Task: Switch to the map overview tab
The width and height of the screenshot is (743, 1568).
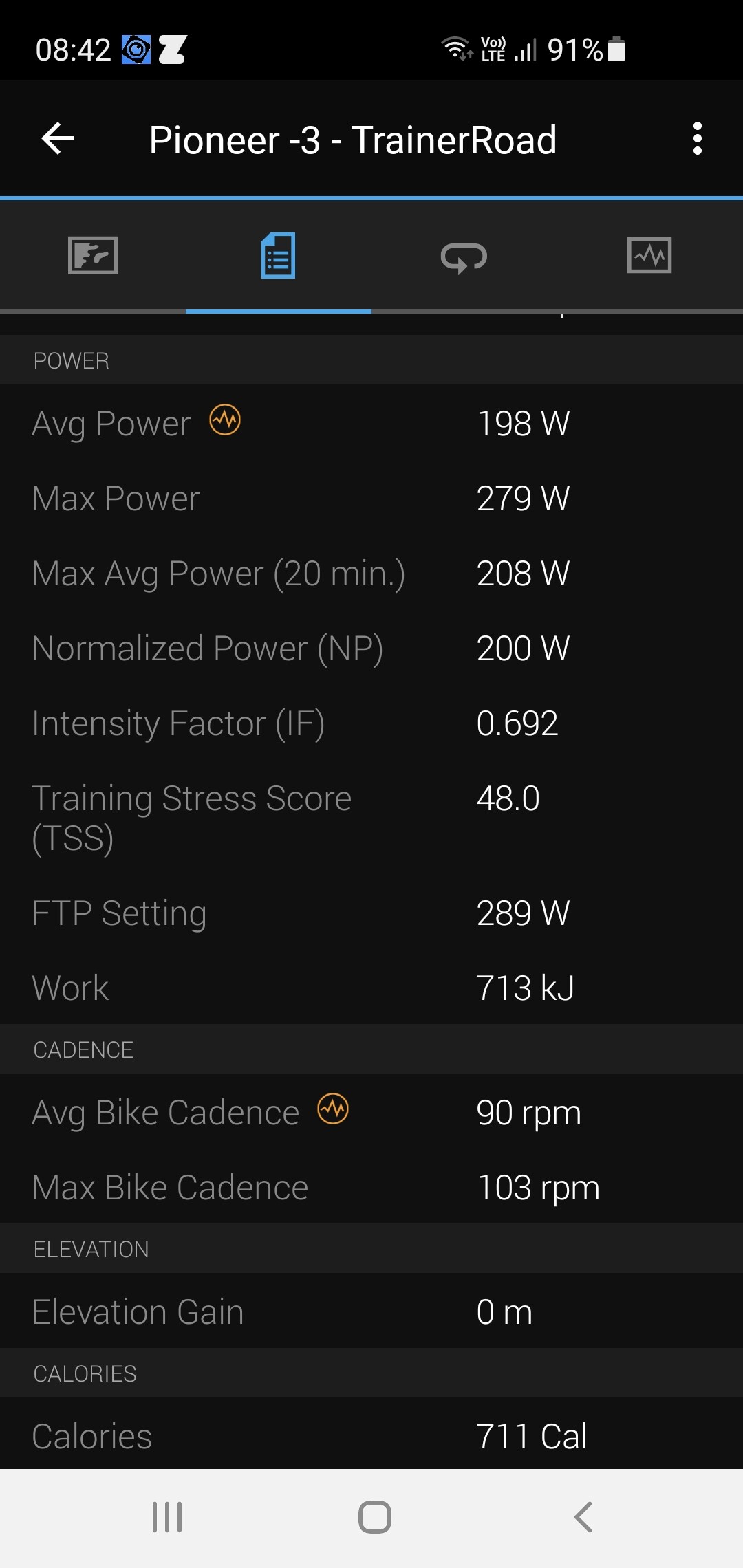Action: point(93,256)
